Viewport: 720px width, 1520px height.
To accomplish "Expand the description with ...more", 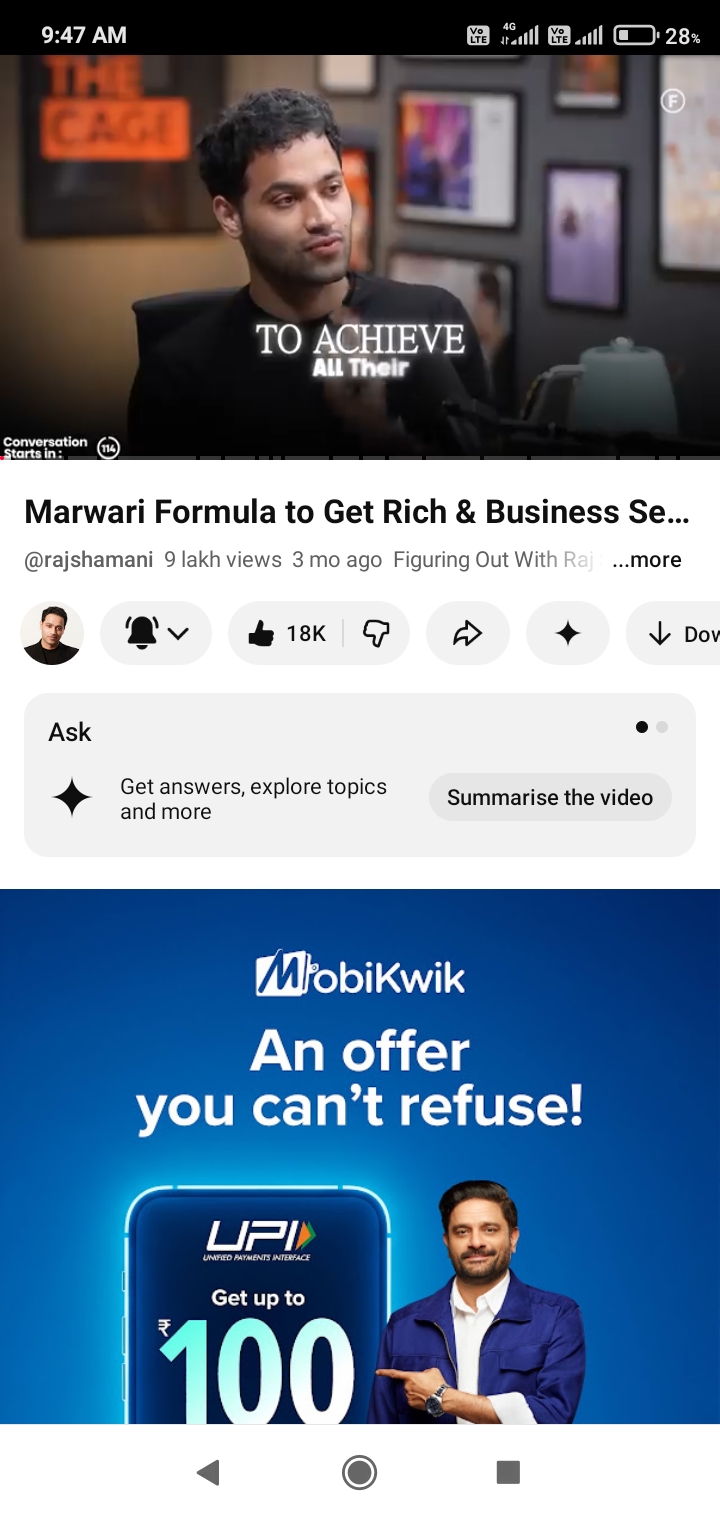I will coord(647,560).
